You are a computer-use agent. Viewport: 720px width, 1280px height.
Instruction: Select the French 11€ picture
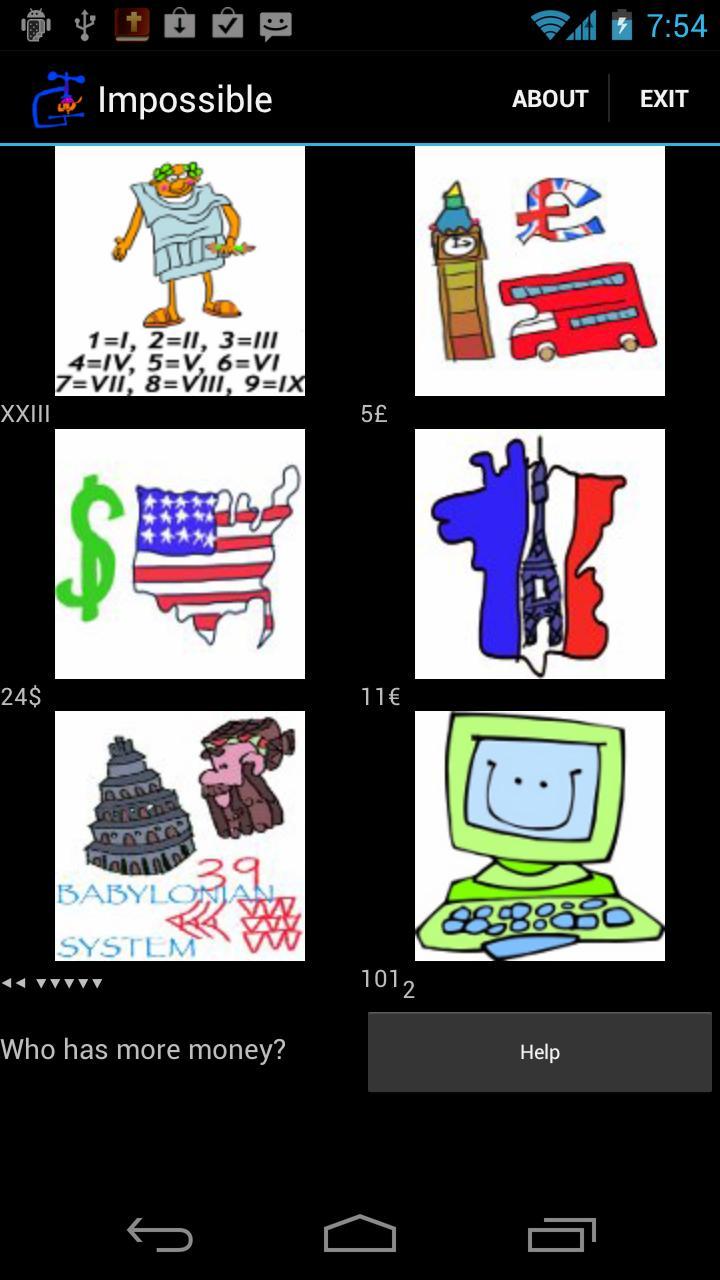click(x=540, y=554)
